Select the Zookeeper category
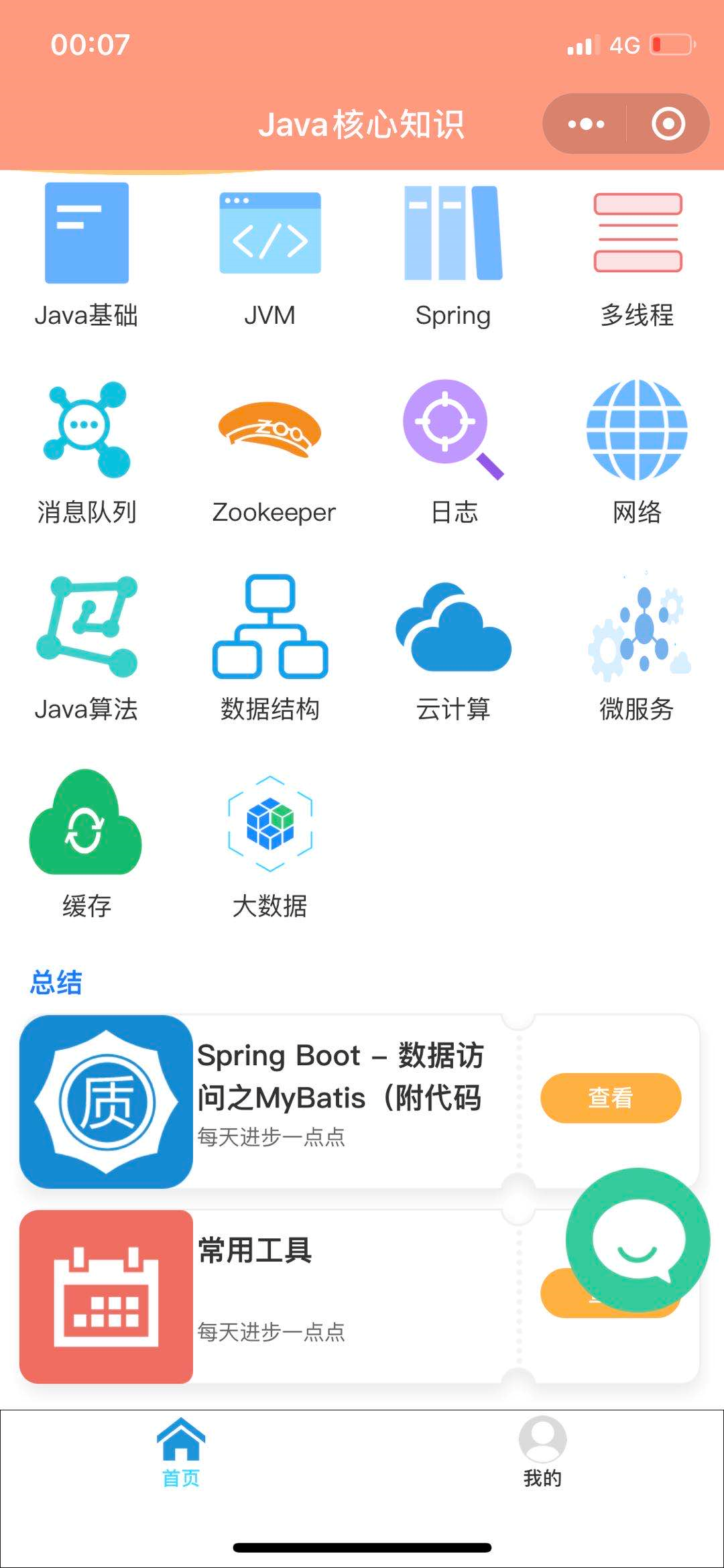 coord(272,450)
